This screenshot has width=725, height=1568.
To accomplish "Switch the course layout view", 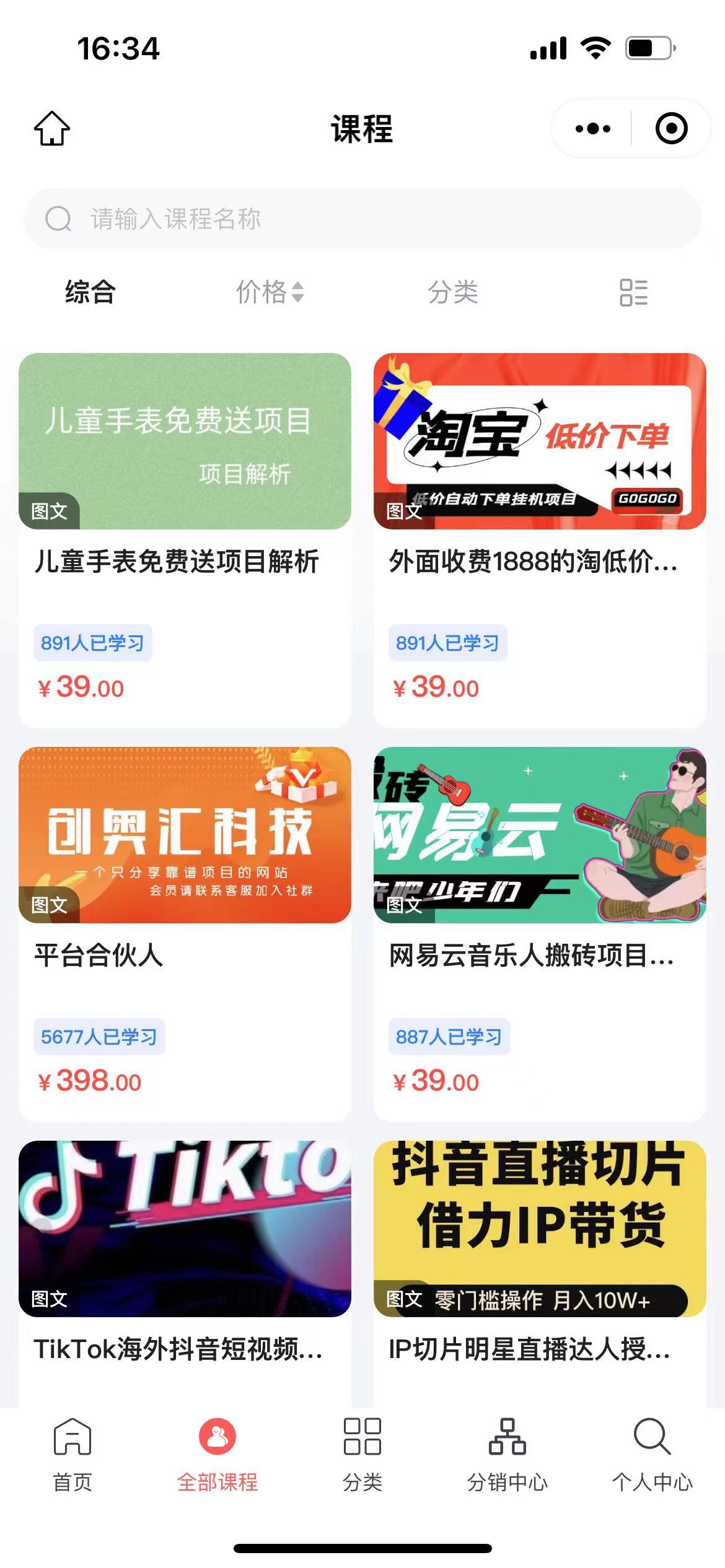I will pyautogui.click(x=633, y=292).
